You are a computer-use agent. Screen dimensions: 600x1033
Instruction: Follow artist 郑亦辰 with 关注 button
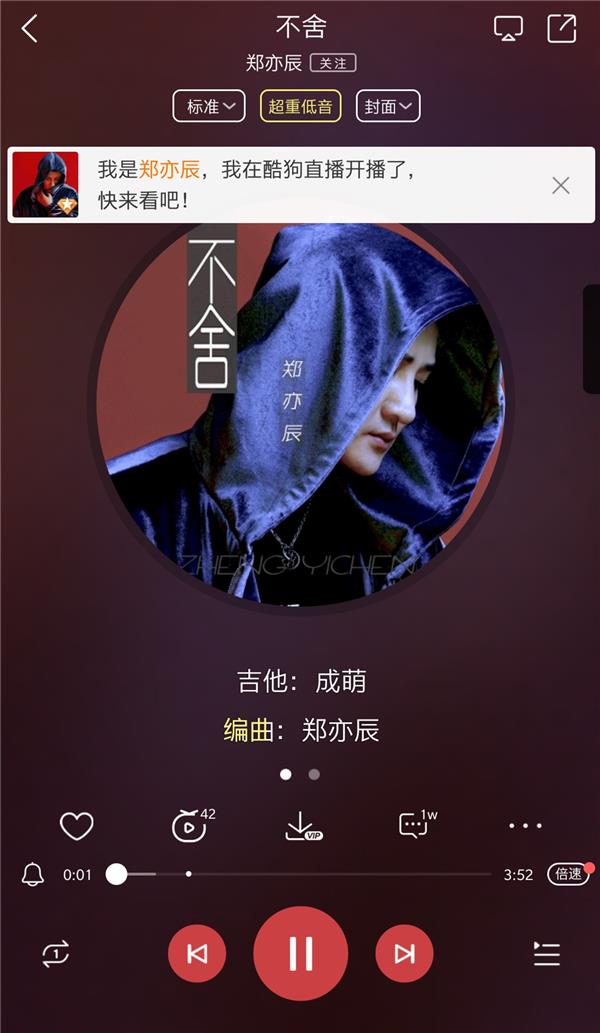(x=333, y=63)
